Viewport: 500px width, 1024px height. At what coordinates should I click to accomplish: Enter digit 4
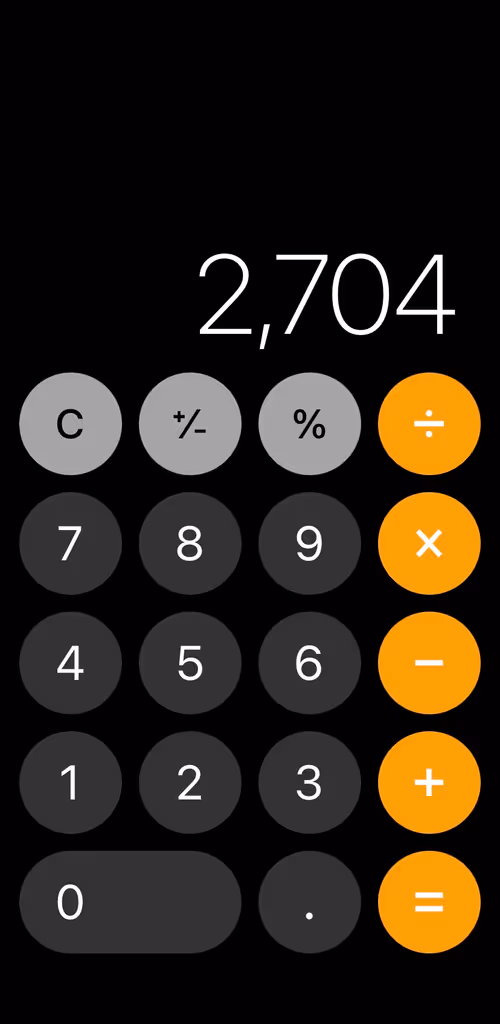tap(70, 663)
